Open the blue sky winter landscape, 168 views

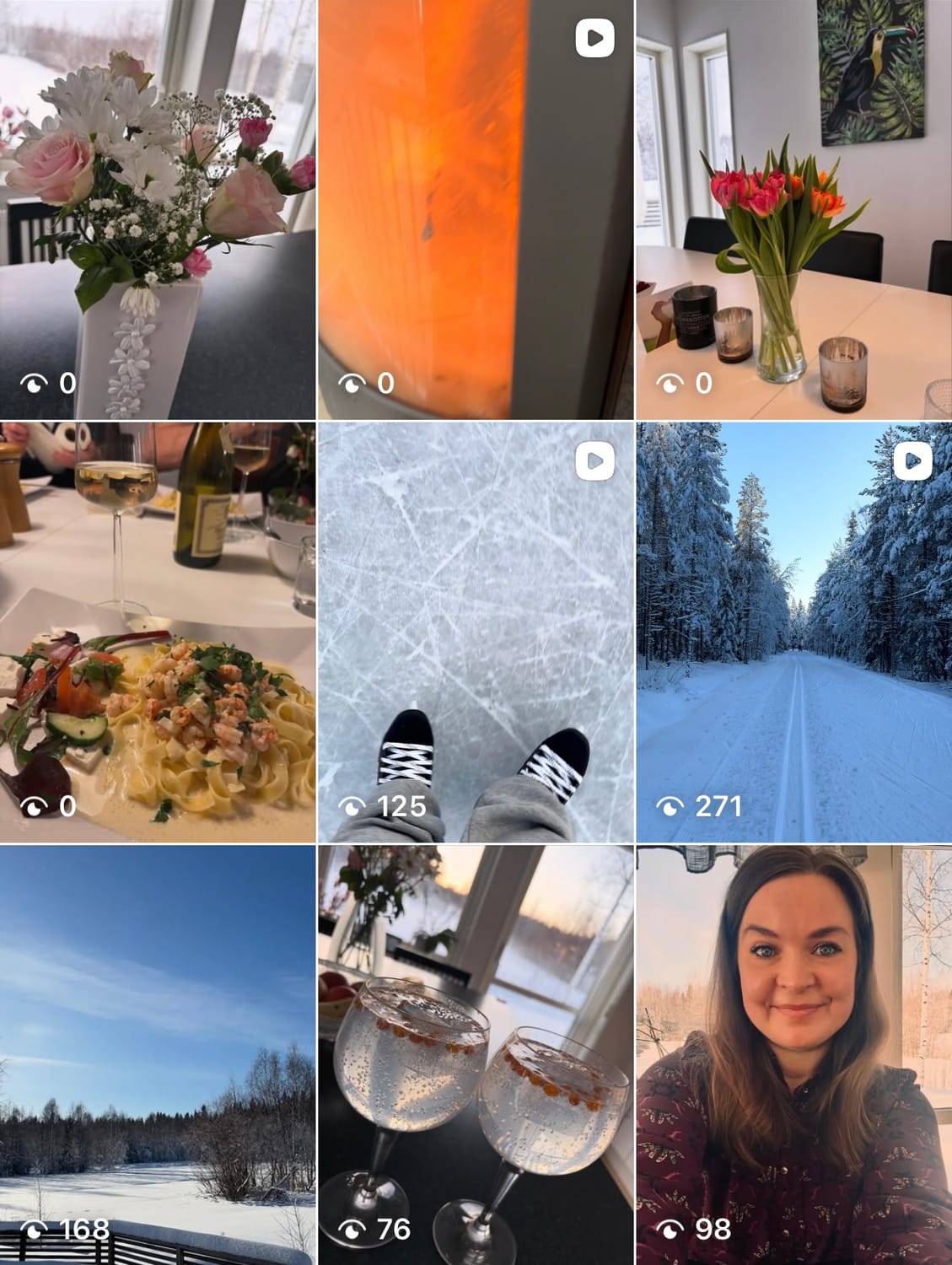pos(158,1054)
